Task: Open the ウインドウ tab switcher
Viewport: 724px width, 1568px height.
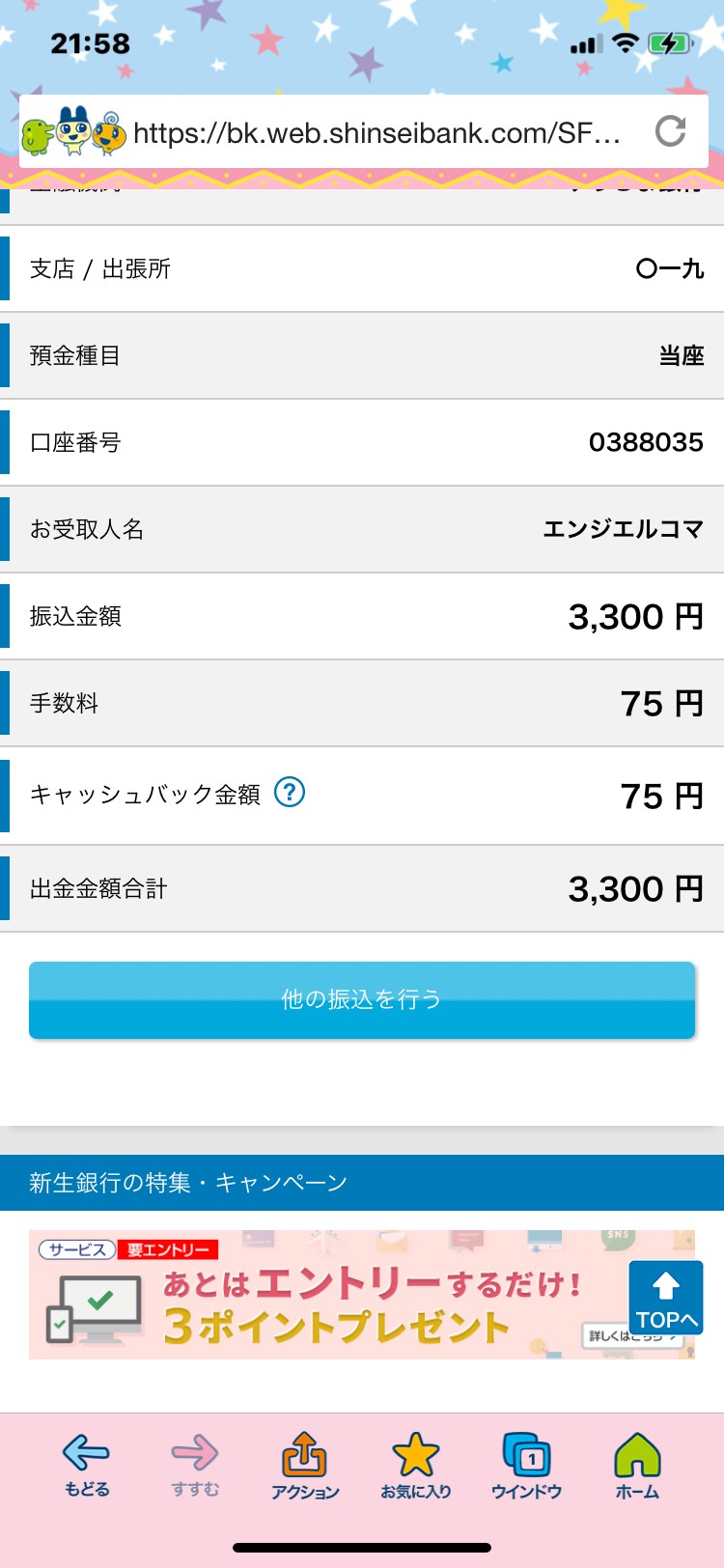Action: (x=527, y=1466)
